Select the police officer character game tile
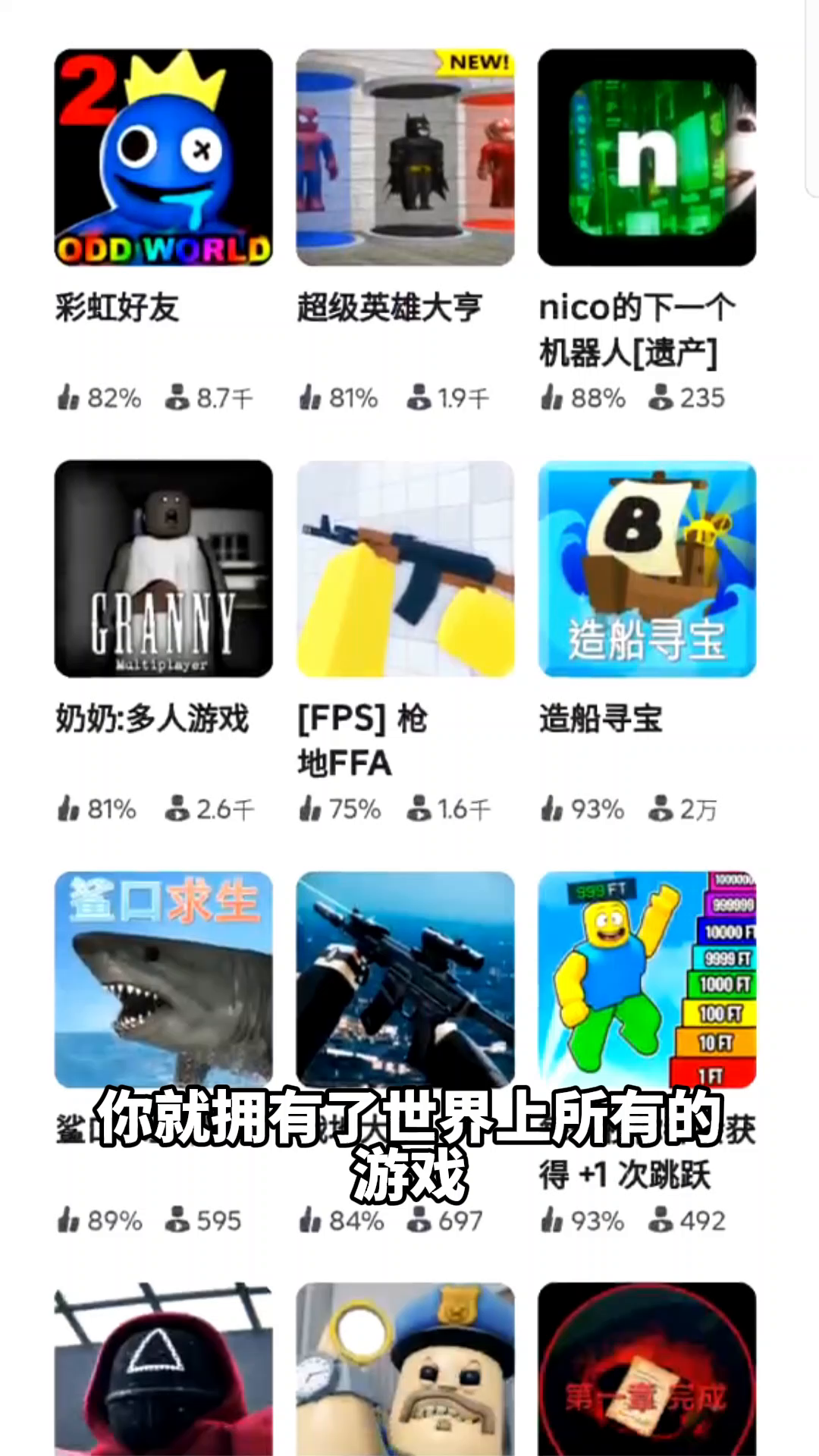 point(405,1369)
